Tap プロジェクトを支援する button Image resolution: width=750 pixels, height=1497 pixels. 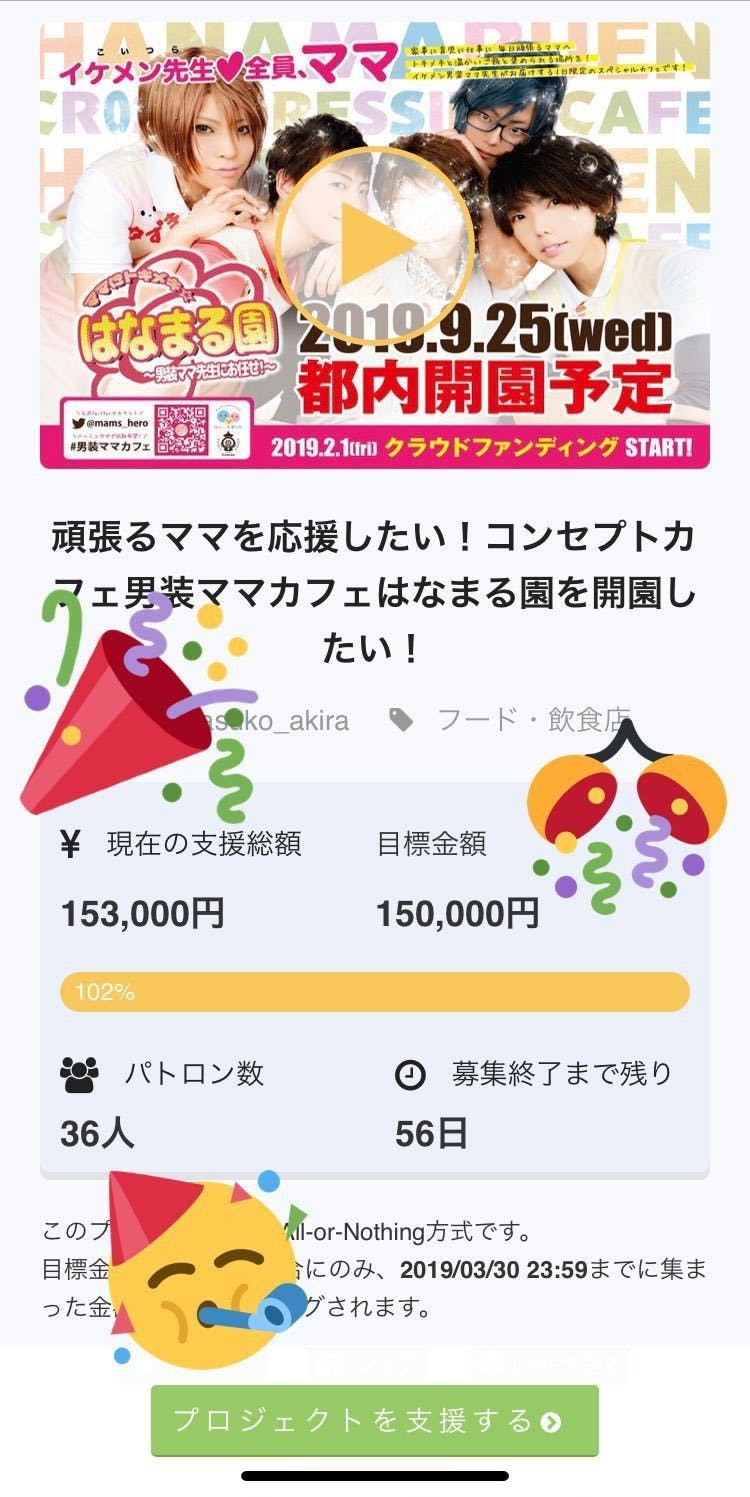pyautogui.click(x=374, y=1420)
